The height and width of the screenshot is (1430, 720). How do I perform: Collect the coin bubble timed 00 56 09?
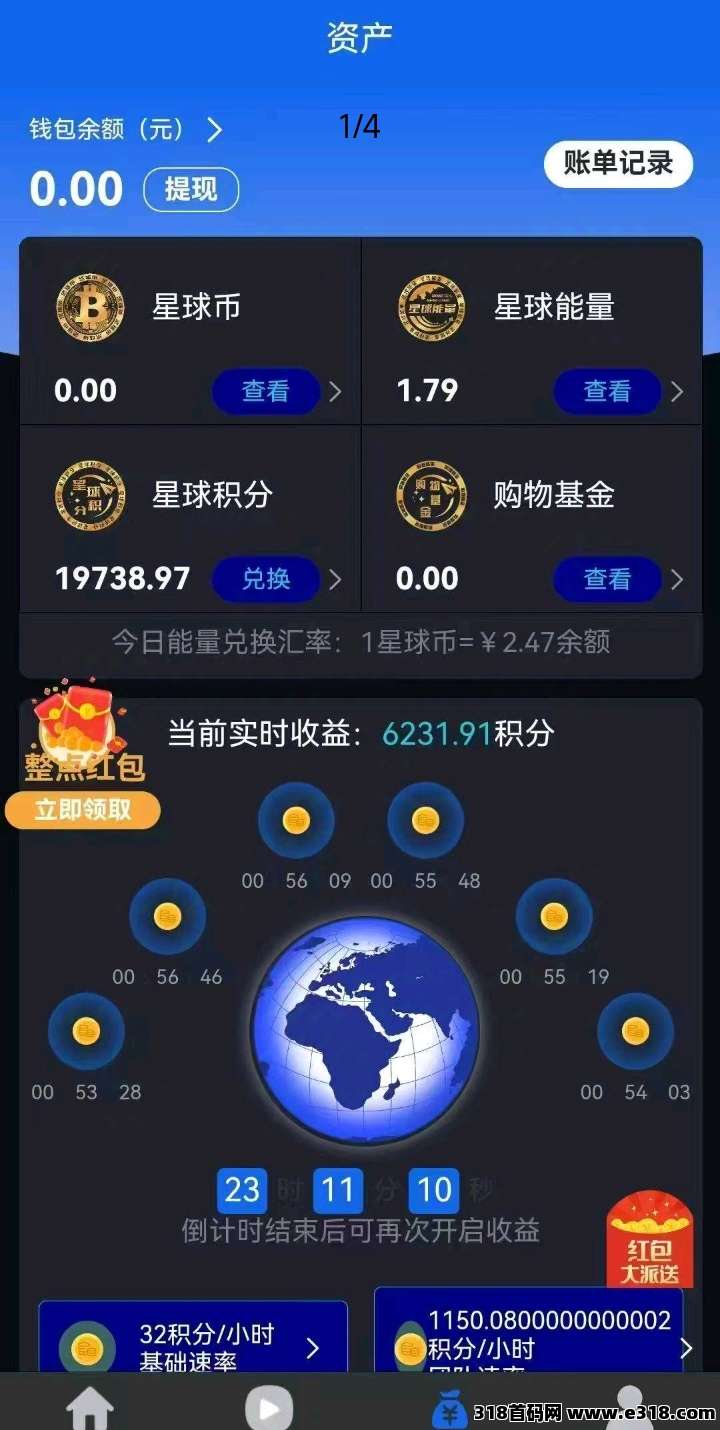[296, 821]
